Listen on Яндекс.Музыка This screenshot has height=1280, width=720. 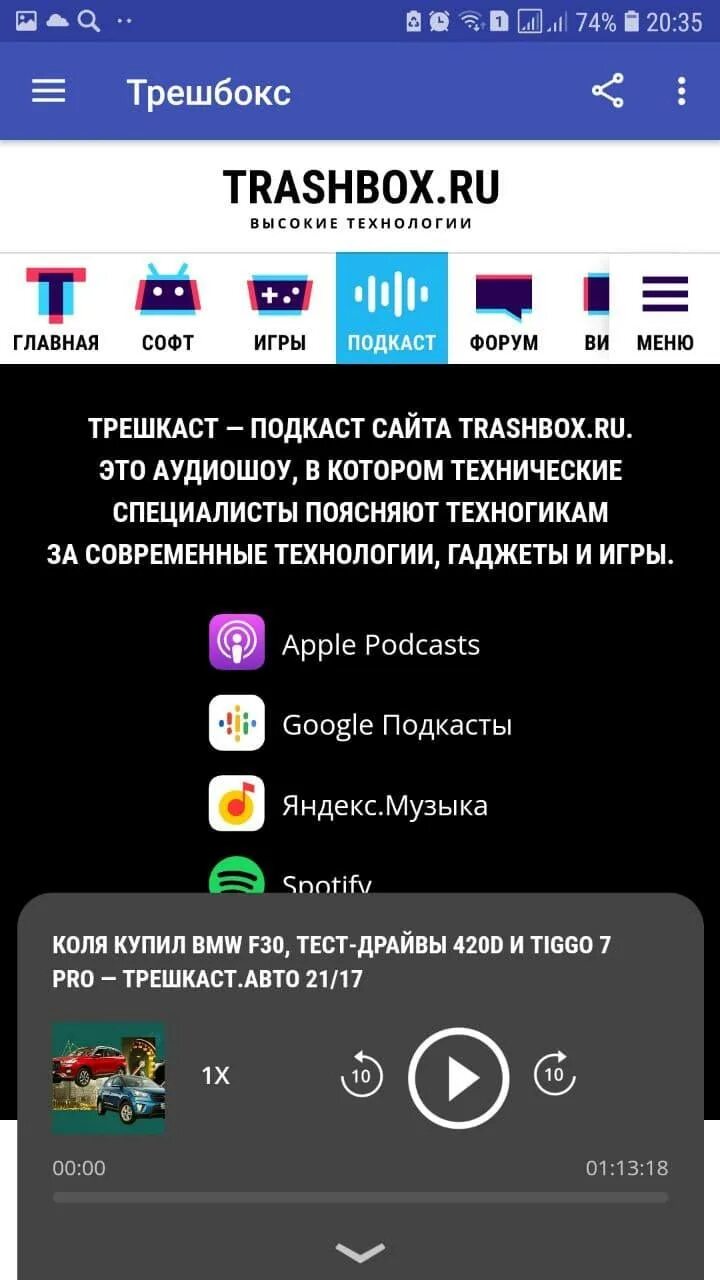click(x=348, y=805)
